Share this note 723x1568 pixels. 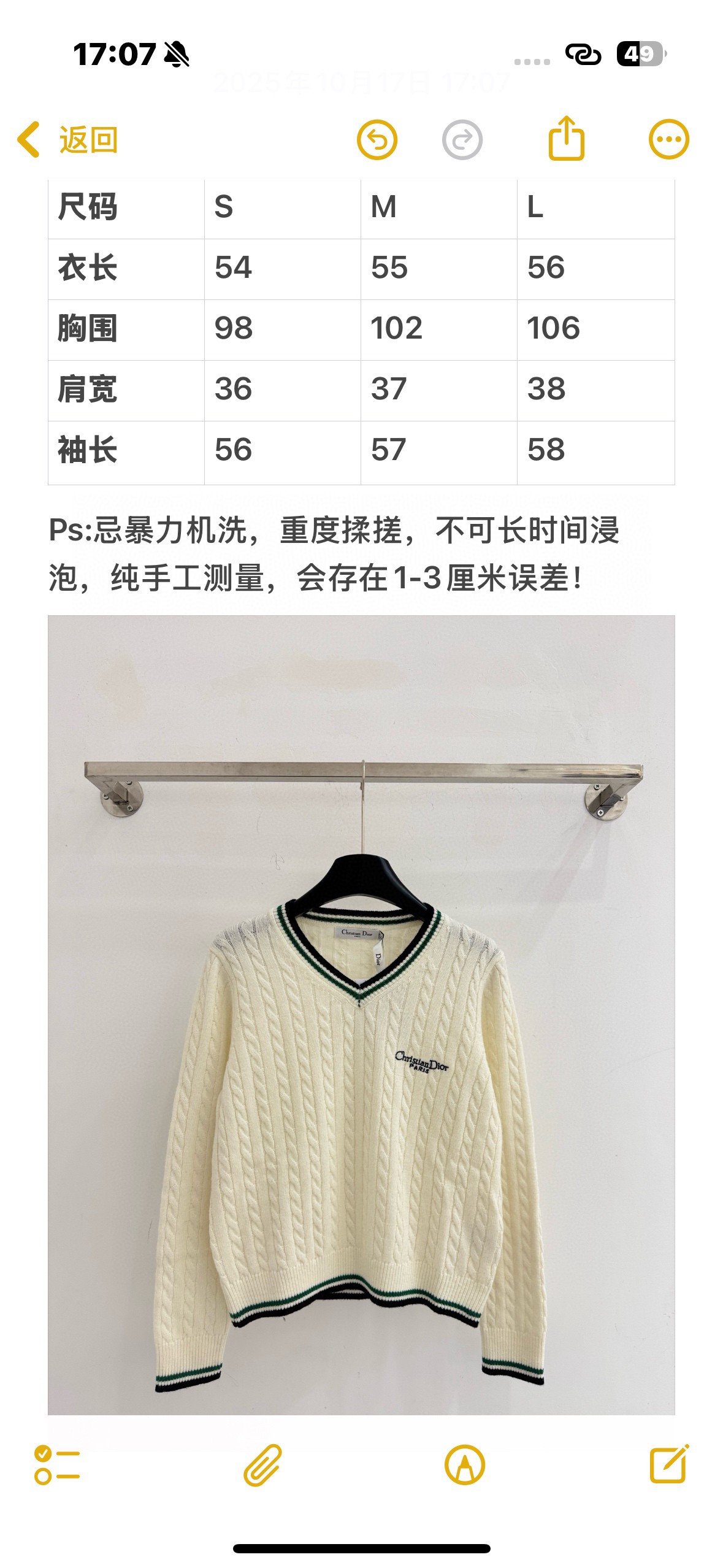pyautogui.click(x=565, y=139)
